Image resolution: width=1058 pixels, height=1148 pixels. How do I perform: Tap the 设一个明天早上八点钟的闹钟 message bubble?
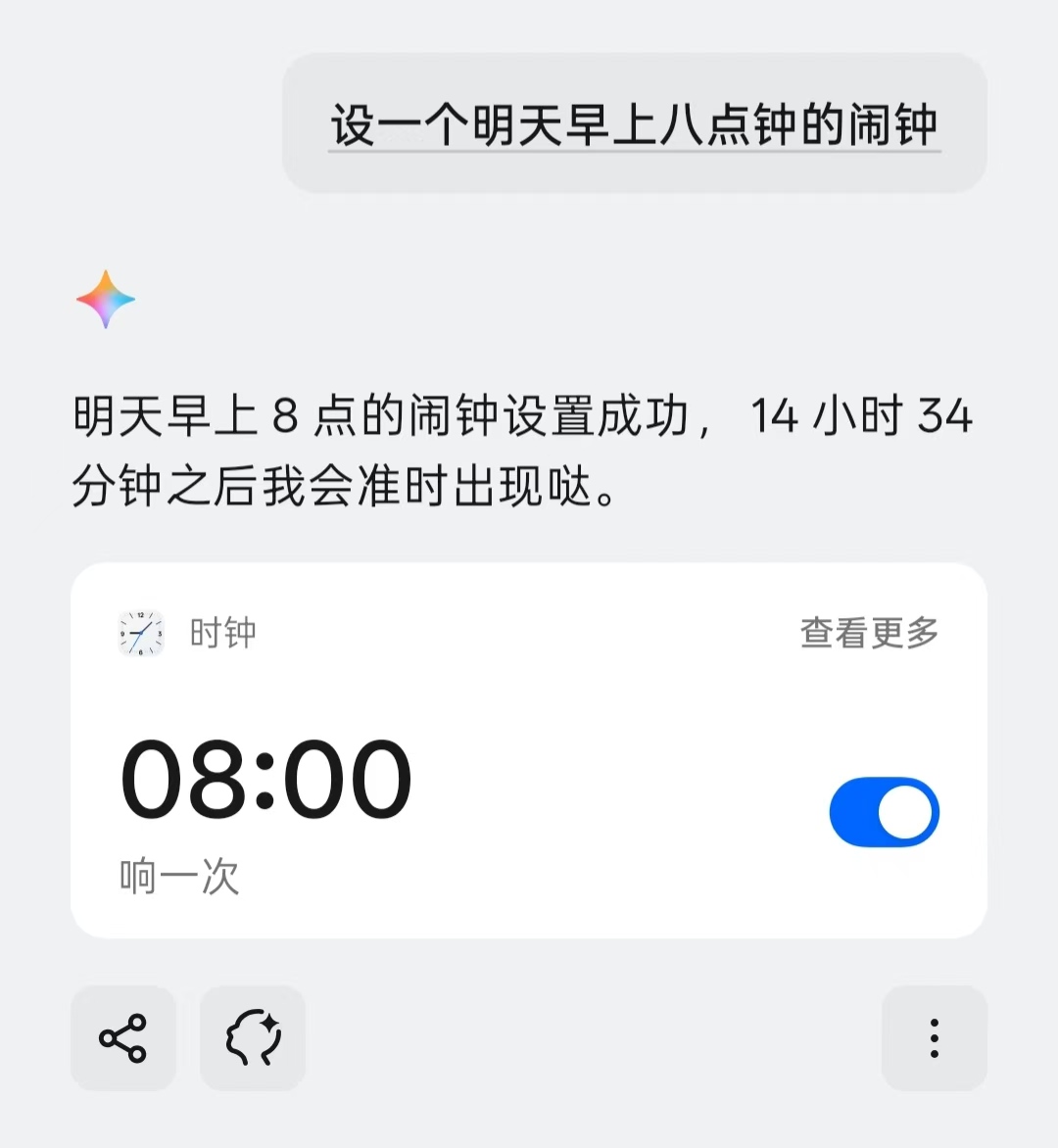pos(634,123)
